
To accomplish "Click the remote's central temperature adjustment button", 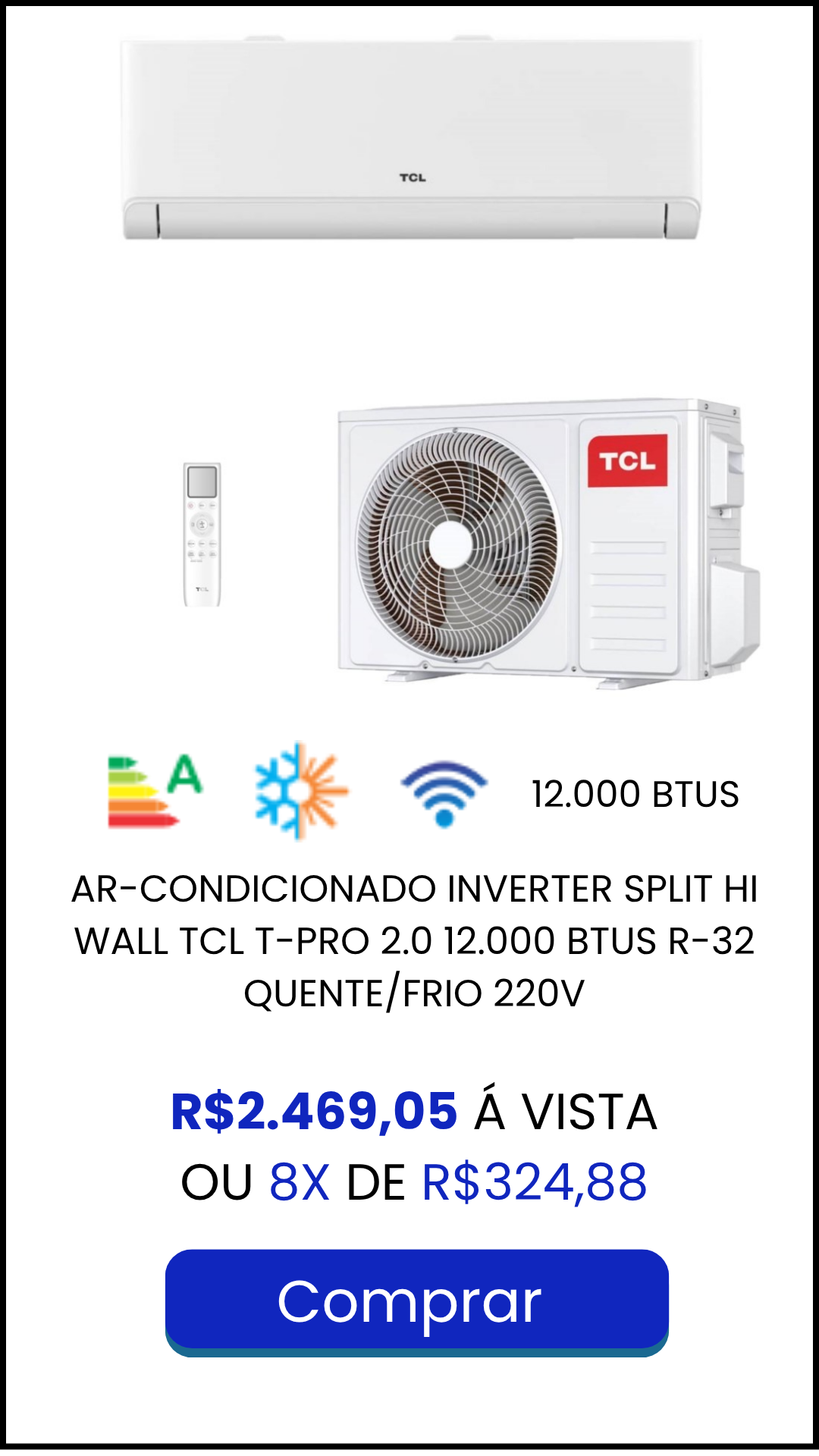I will (x=202, y=525).
